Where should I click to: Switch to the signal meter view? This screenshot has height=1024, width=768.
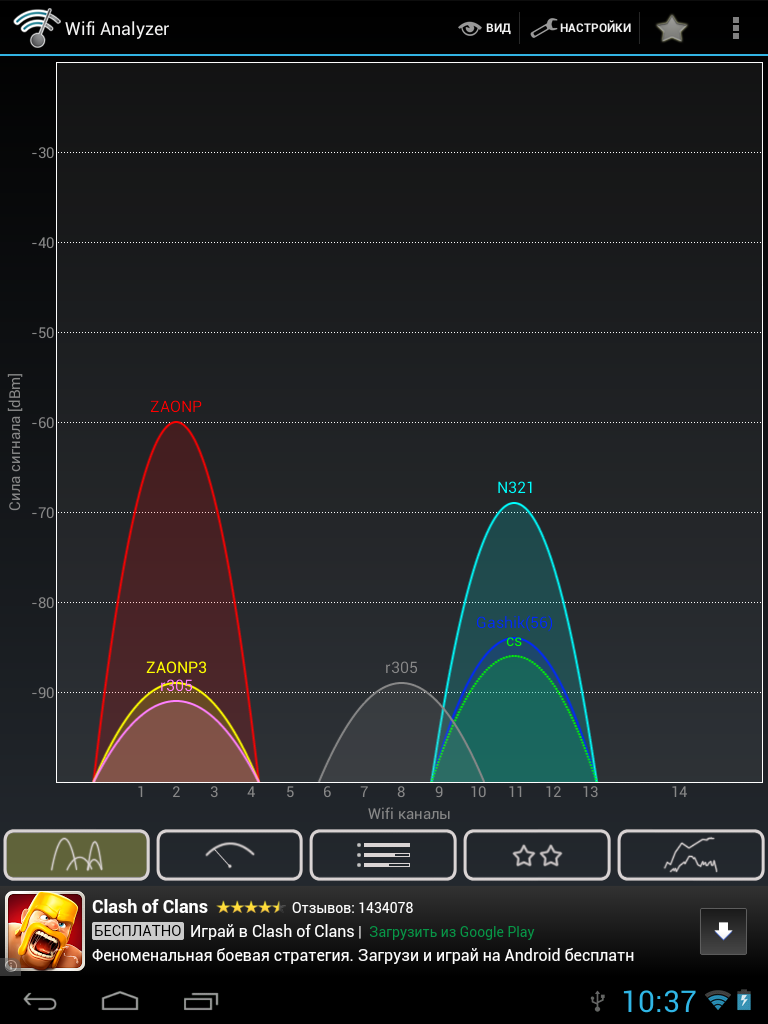click(230, 855)
